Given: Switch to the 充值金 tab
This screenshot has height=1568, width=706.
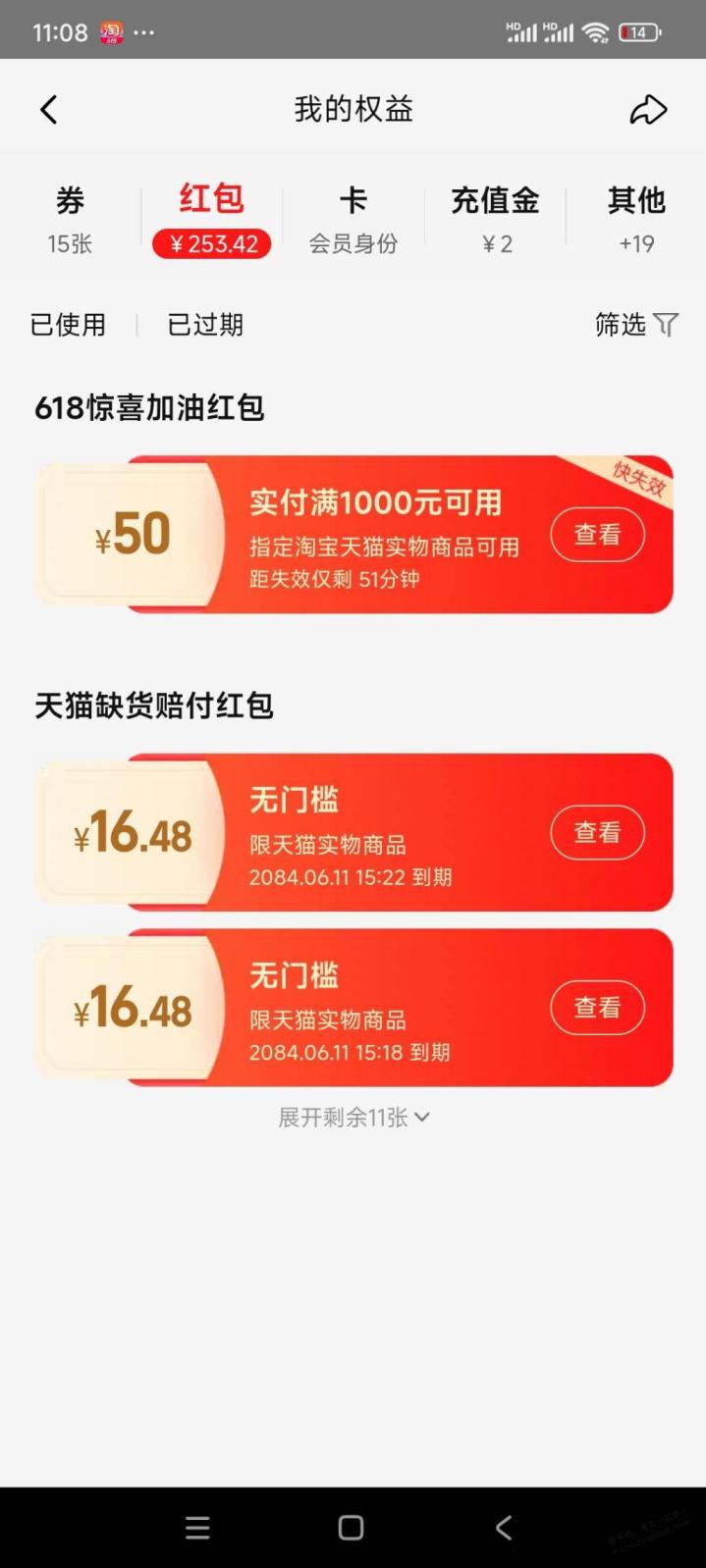Looking at the screenshot, I should click(x=495, y=220).
